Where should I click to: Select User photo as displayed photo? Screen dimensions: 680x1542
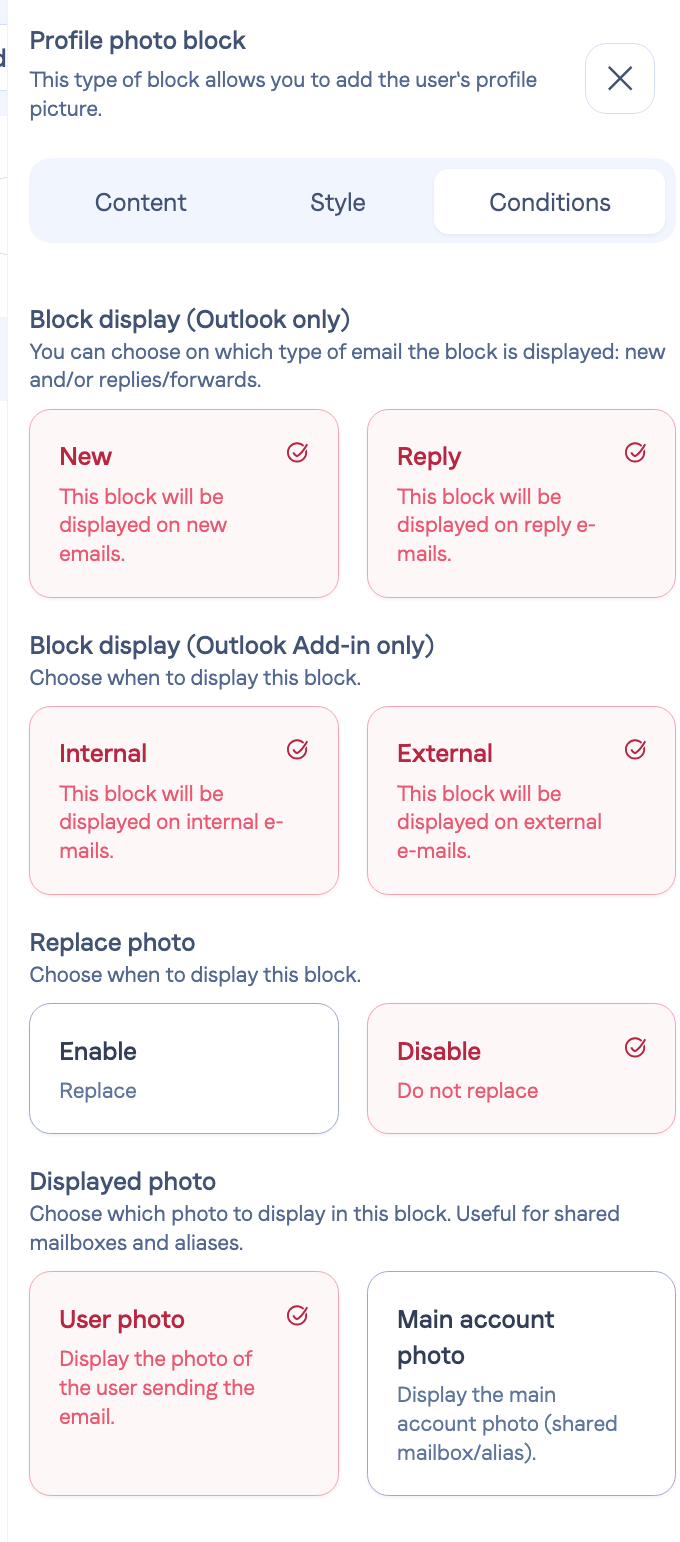(184, 1382)
